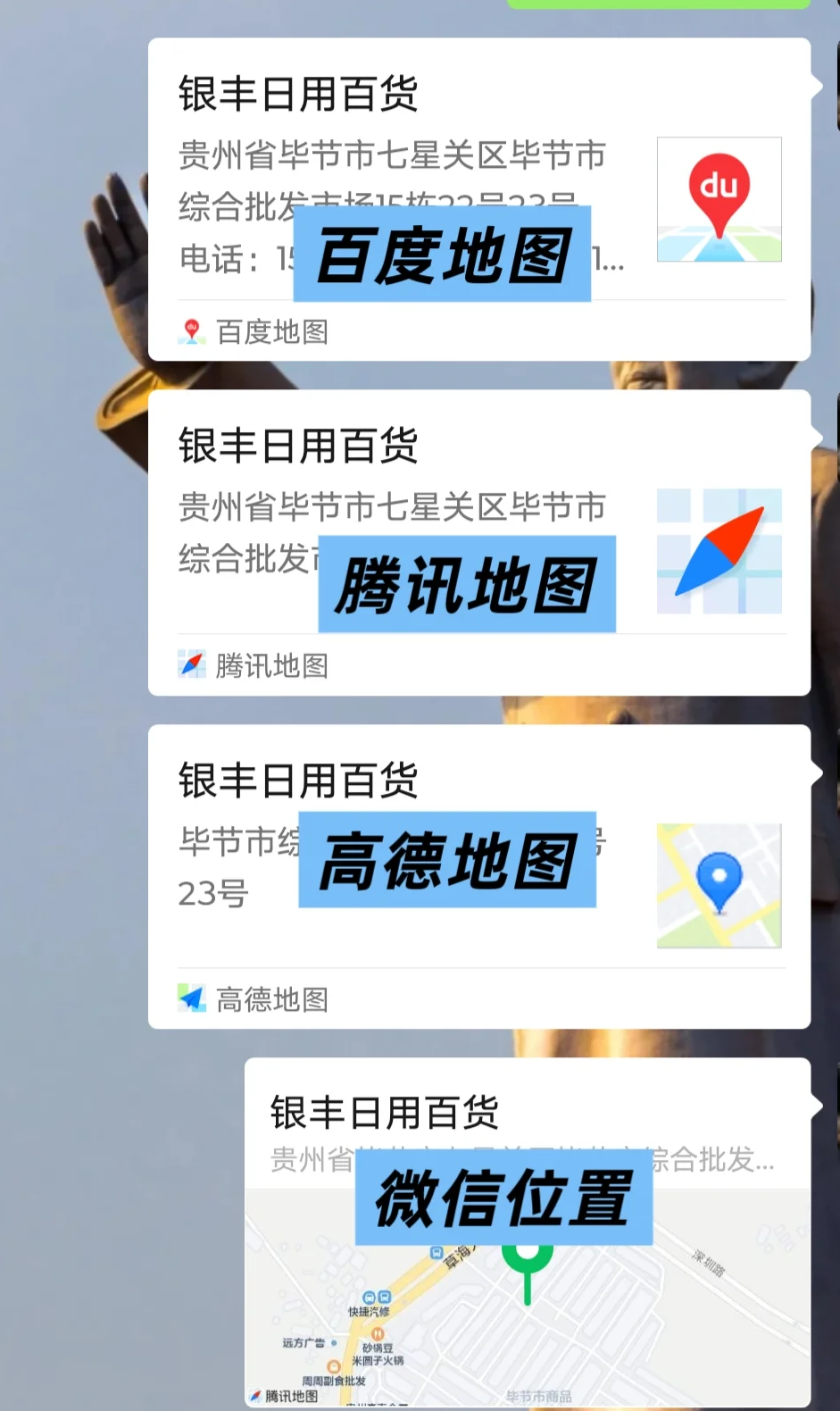Select the 银丰日用百货 title on first card

coord(297,94)
